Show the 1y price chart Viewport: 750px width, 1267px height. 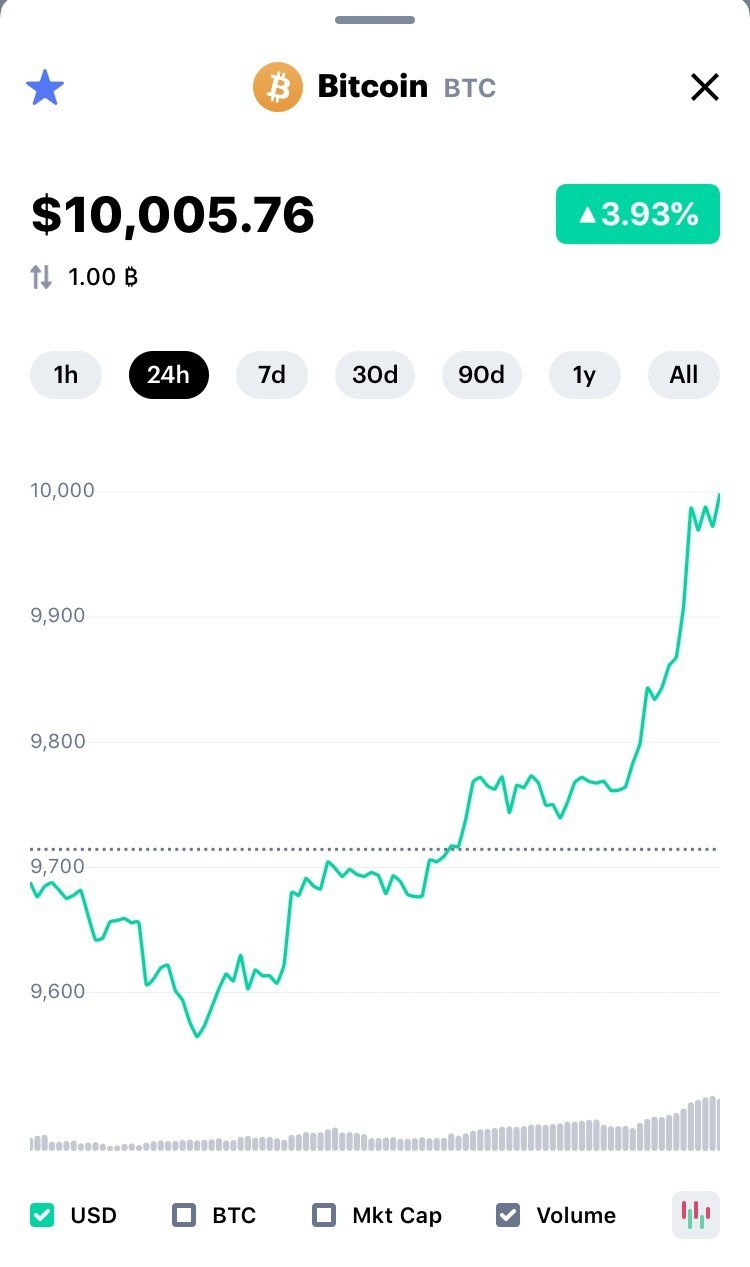tap(585, 375)
